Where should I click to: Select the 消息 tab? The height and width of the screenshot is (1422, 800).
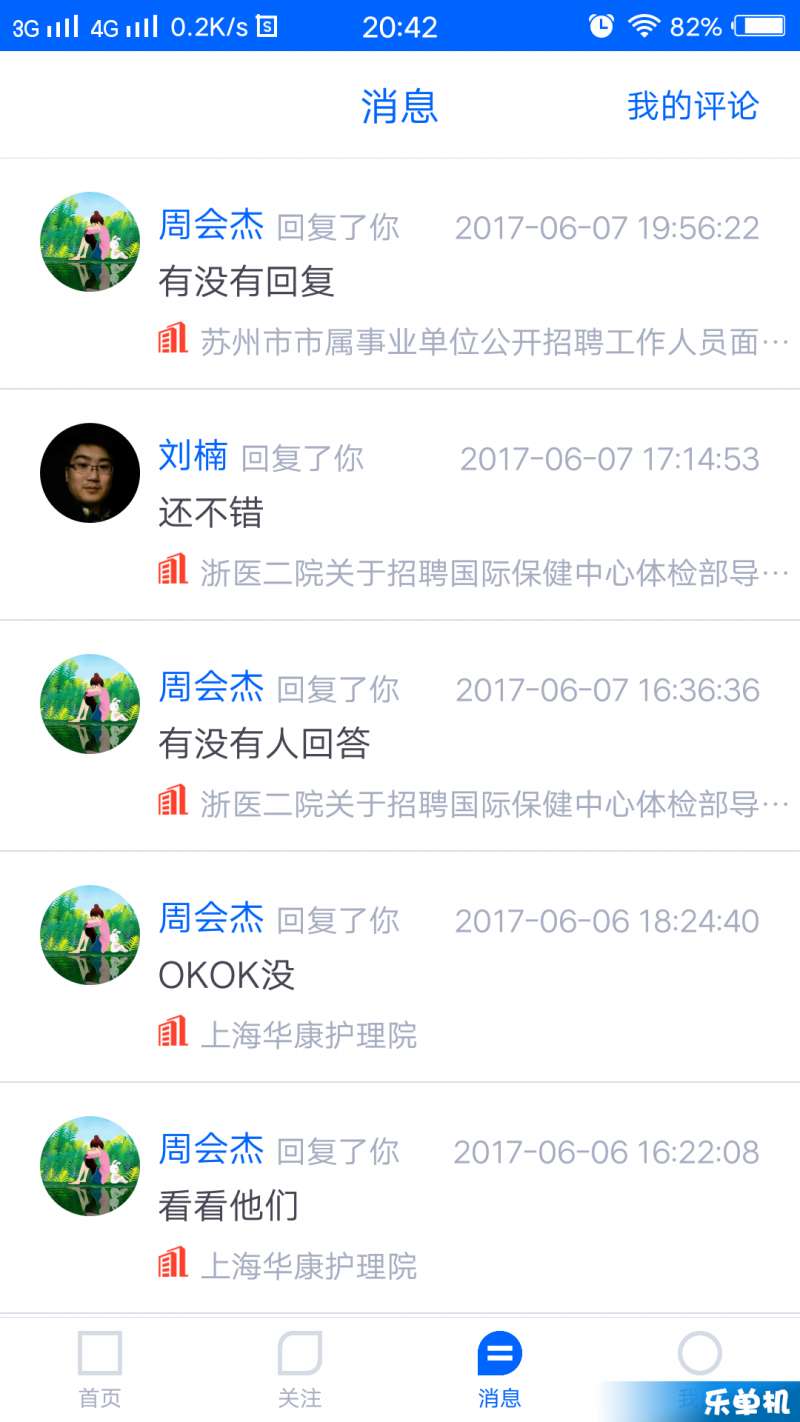[x=499, y=1370]
